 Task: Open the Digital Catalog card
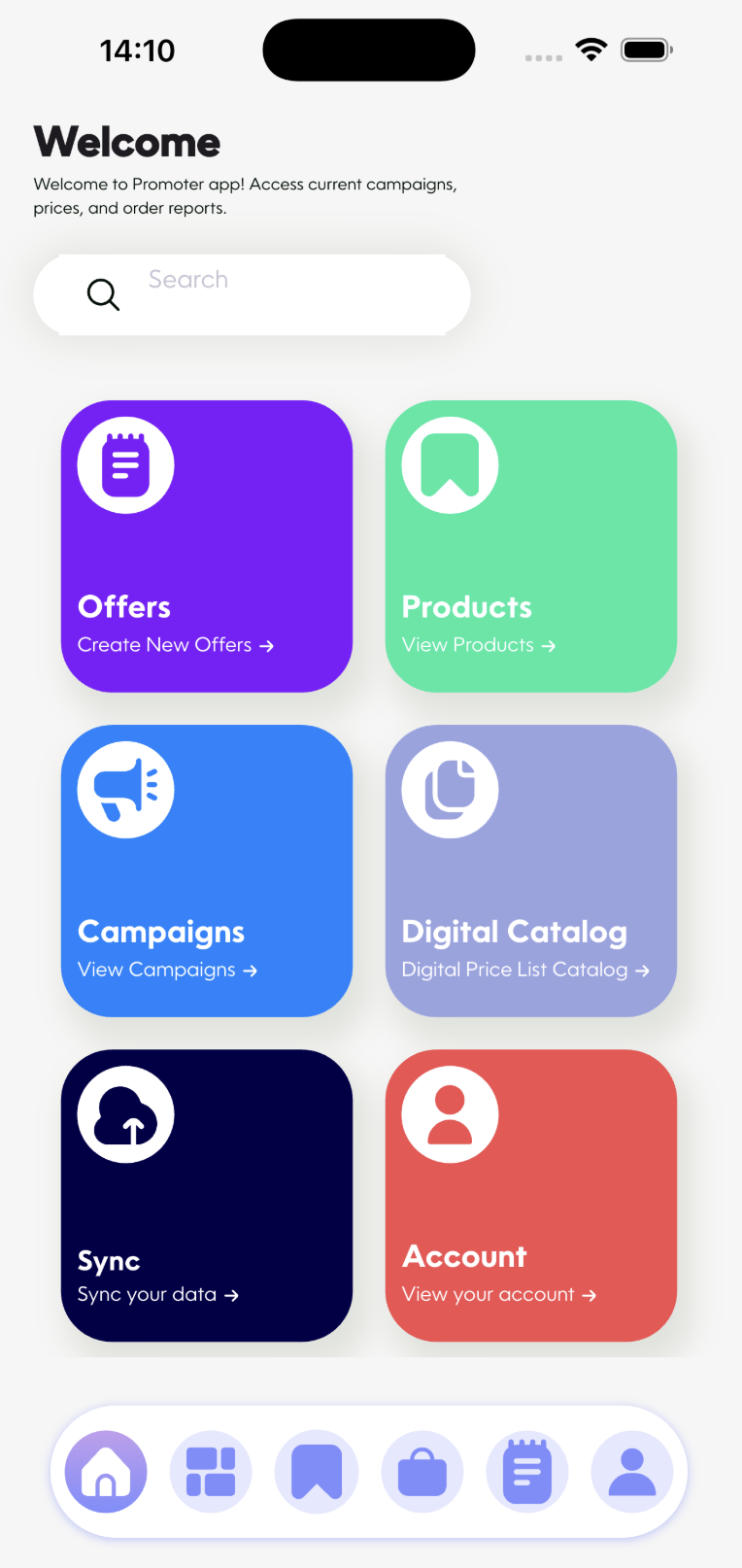[531, 870]
